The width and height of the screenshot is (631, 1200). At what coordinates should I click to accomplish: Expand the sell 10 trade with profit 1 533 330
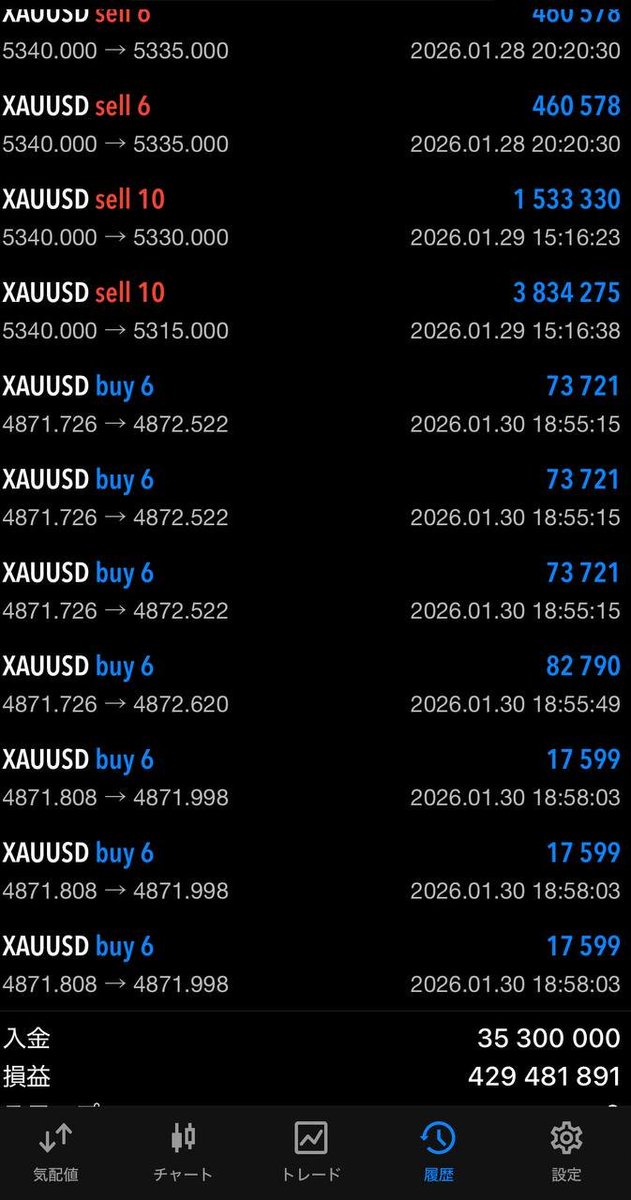[315, 218]
